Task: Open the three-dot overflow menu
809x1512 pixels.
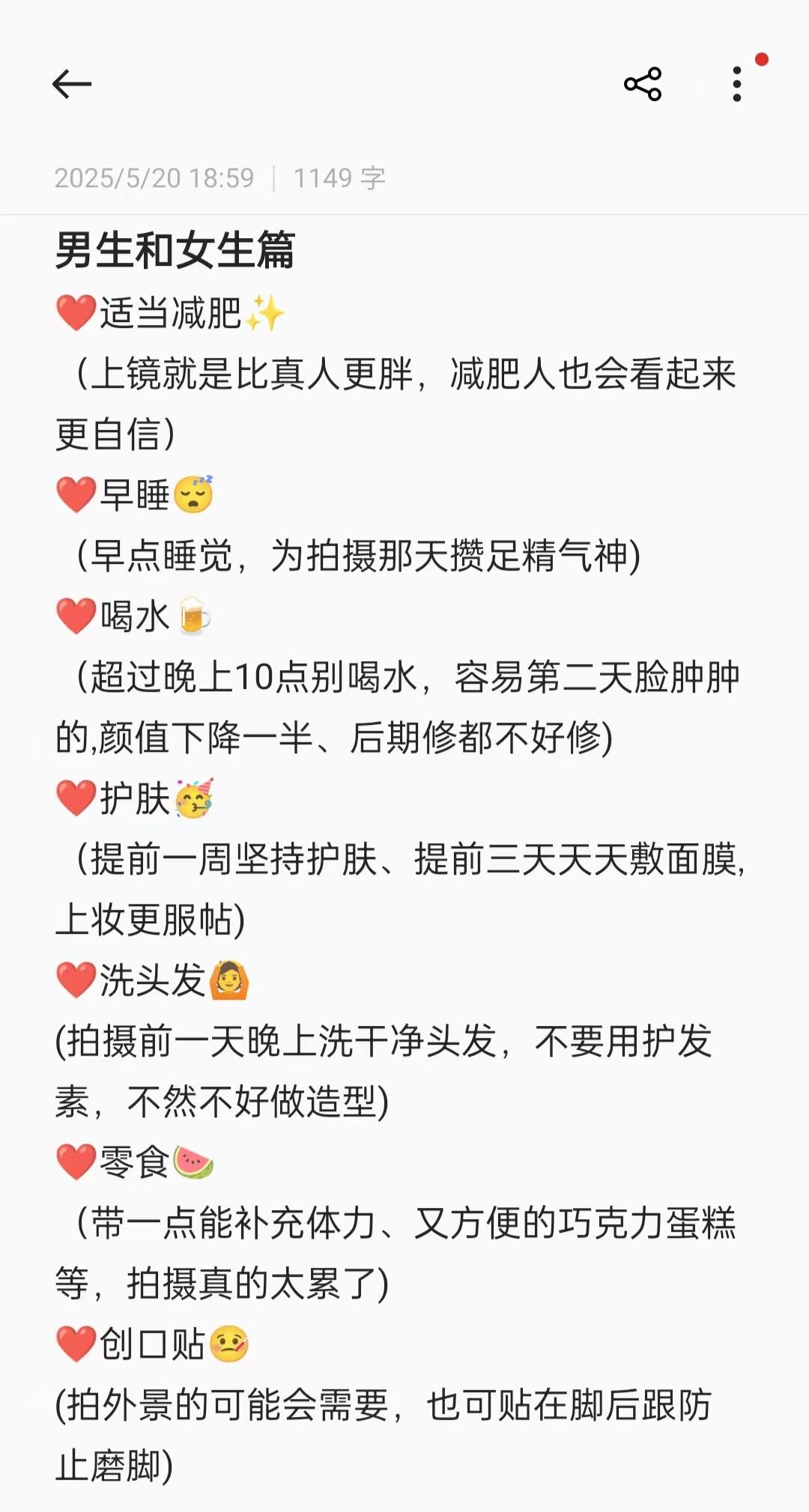Action: tap(737, 84)
